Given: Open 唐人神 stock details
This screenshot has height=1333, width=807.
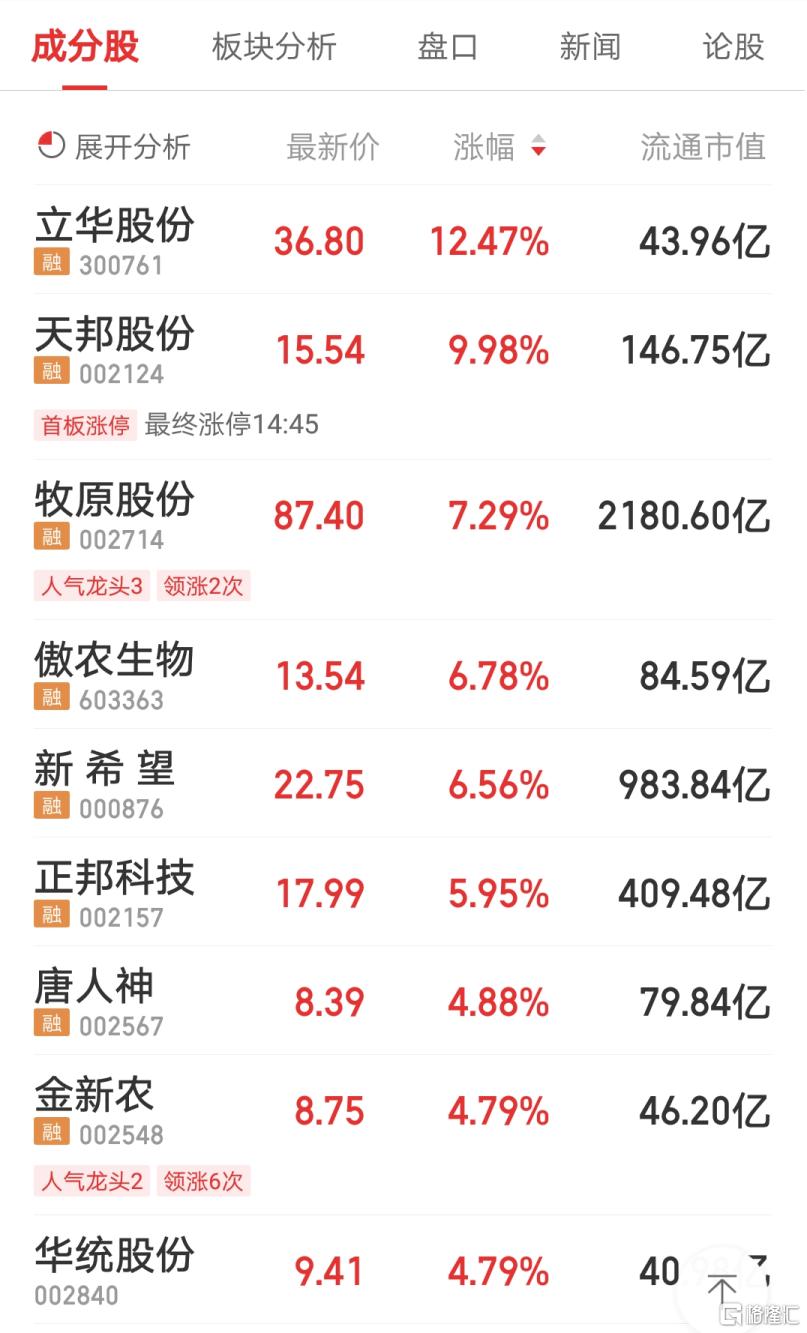Looking at the screenshot, I should pos(403,1001).
